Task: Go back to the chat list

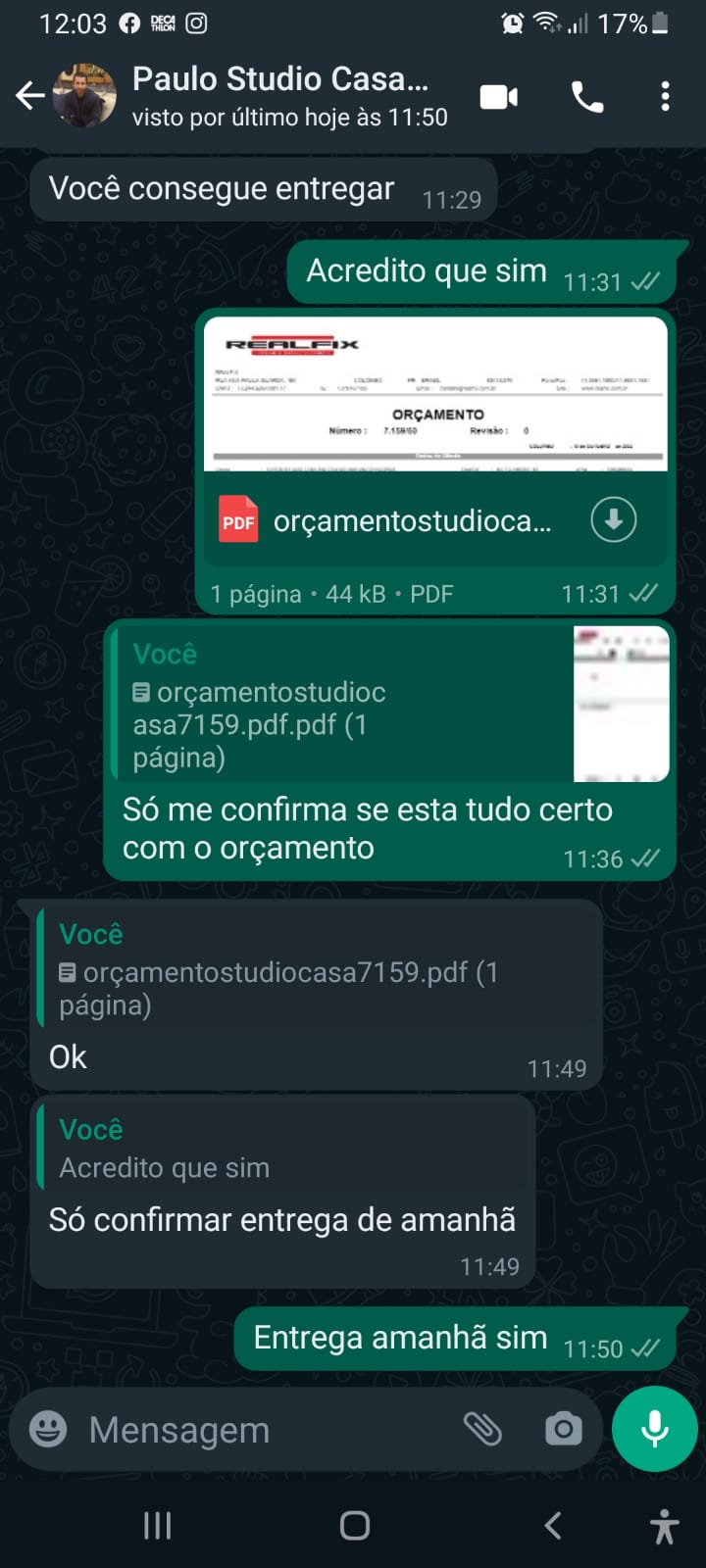Action: (29, 96)
